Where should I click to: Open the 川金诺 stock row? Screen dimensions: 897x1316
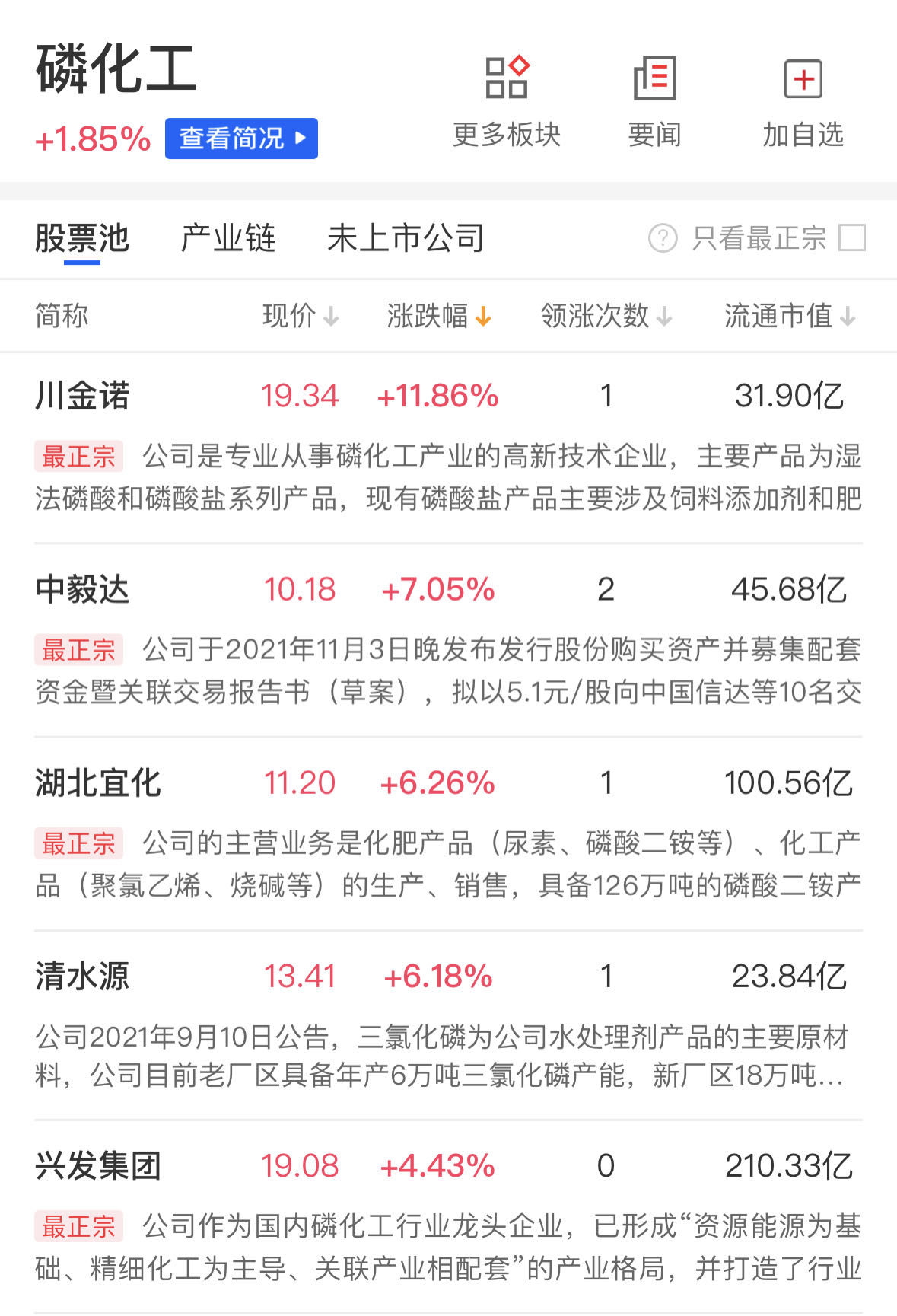(83, 396)
